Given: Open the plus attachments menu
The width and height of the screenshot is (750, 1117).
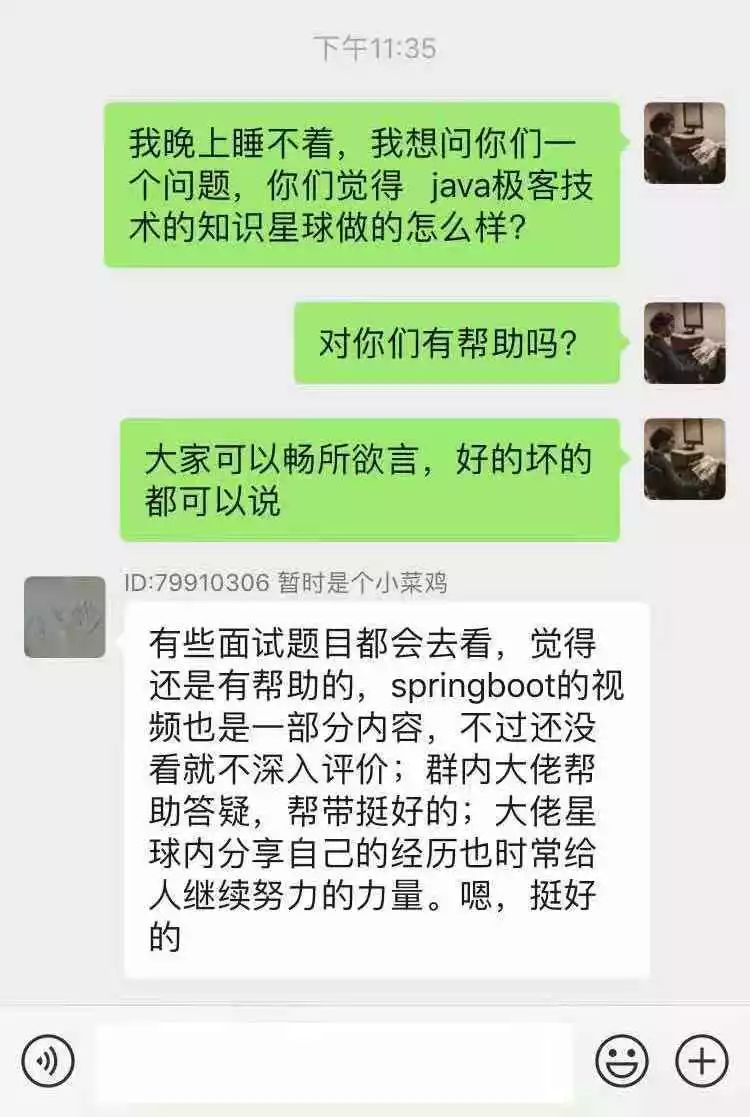Looking at the screenshot, I should tap(702, 1061).
